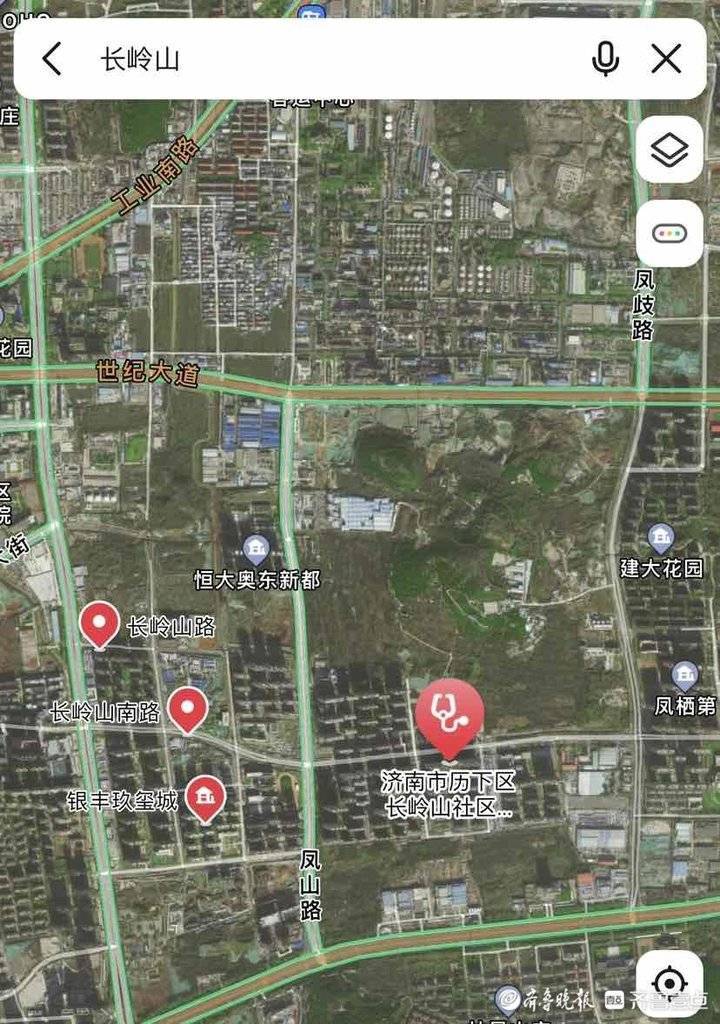Recenter the map on my location
This screenshot has width=720, height=1024.
[669, 983]
